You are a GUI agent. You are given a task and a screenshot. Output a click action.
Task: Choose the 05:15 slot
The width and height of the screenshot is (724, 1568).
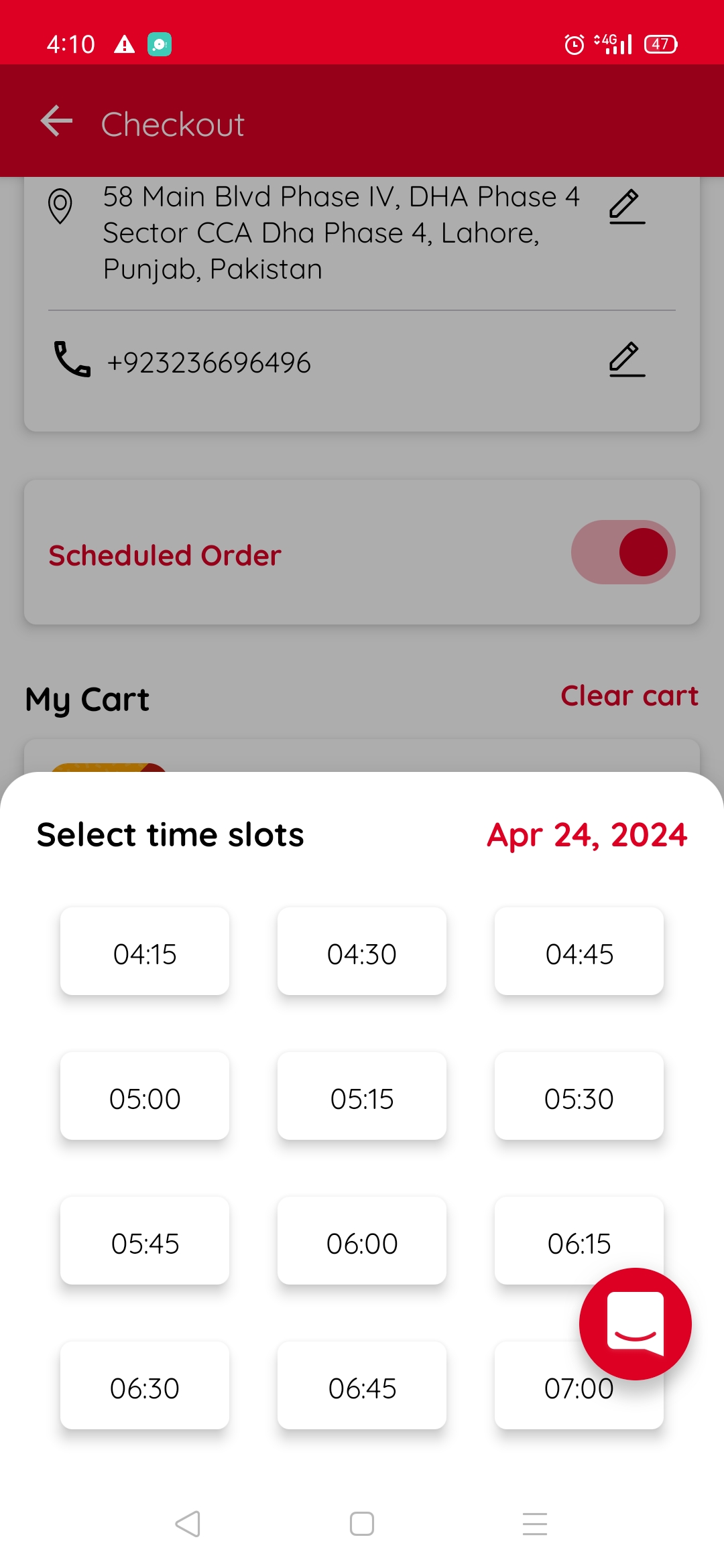coord(362,1096)
